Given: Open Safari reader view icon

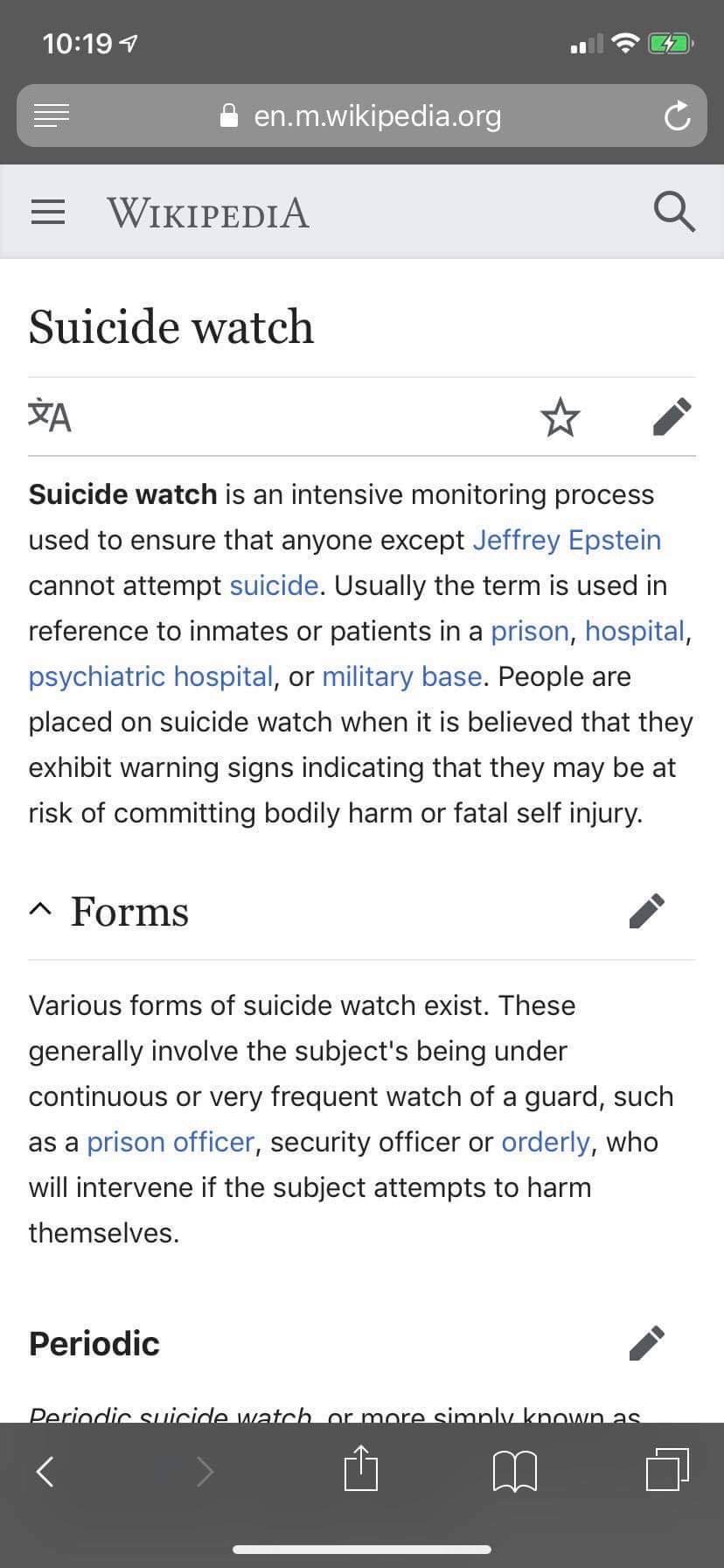Looking at the screenshot, I should 52,115.
